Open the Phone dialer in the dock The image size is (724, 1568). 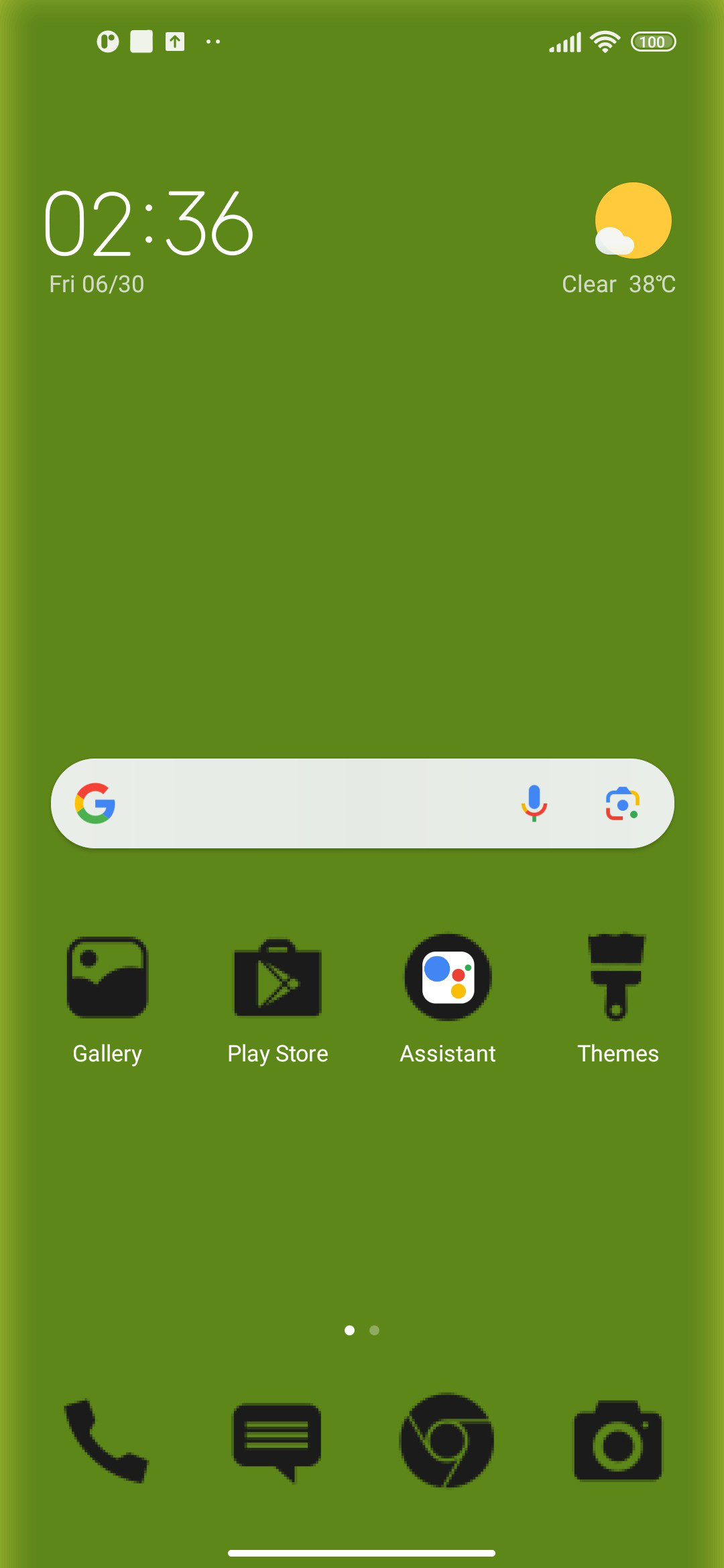(x=107, y=1439)
